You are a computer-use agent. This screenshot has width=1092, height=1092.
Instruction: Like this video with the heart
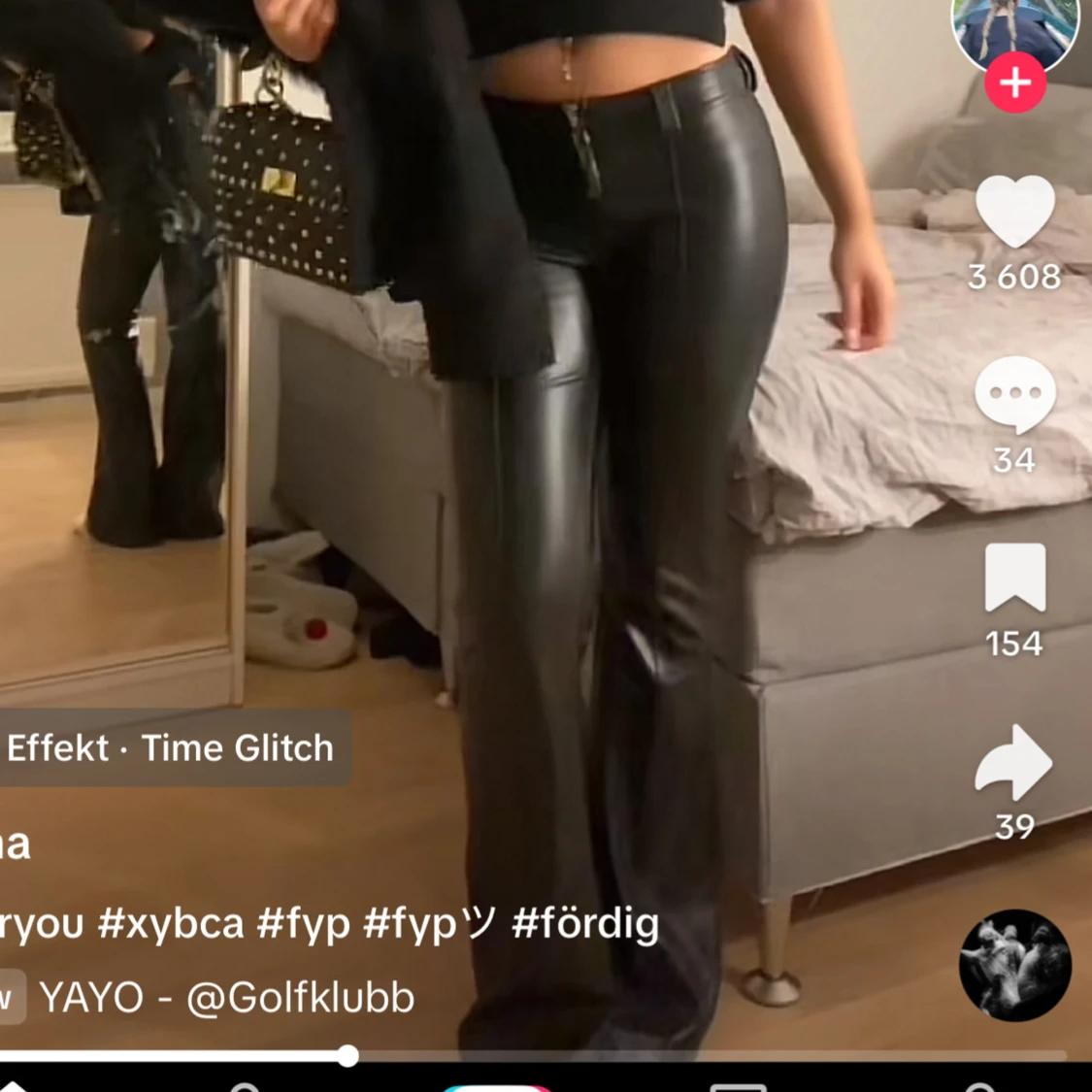tap(1014, 212)
